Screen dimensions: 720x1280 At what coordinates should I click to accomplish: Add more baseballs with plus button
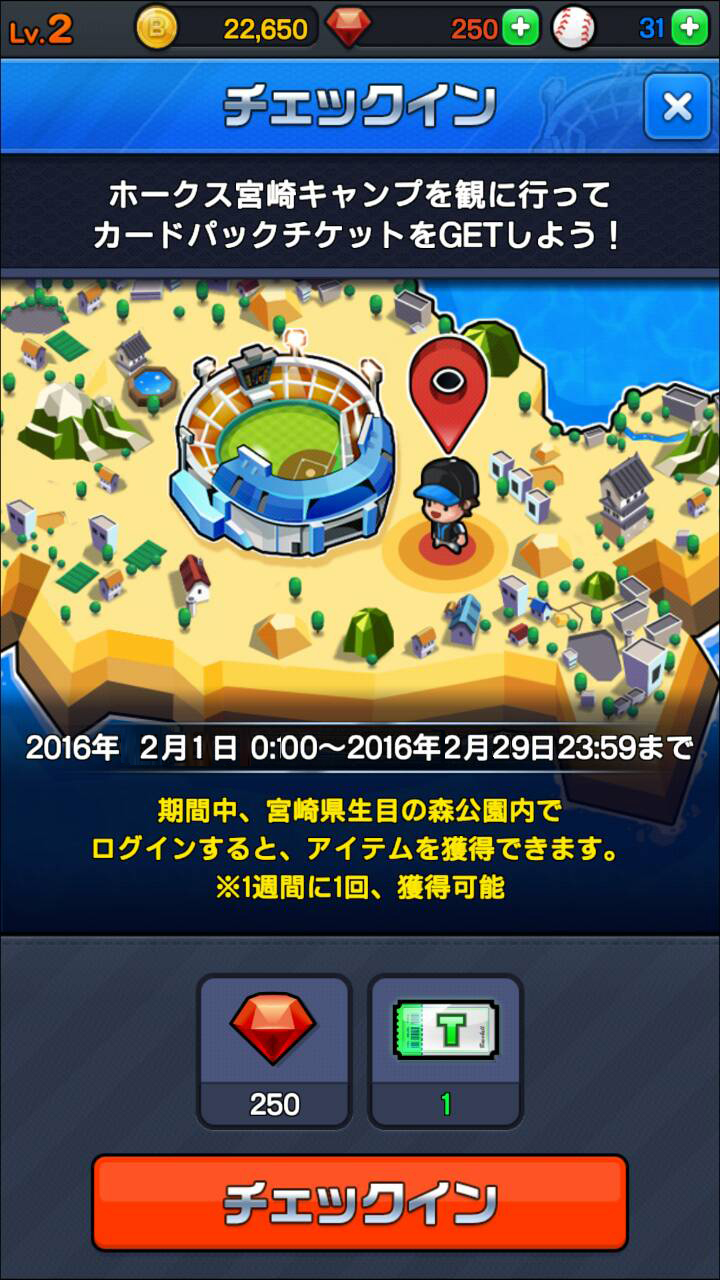(689, 28)
